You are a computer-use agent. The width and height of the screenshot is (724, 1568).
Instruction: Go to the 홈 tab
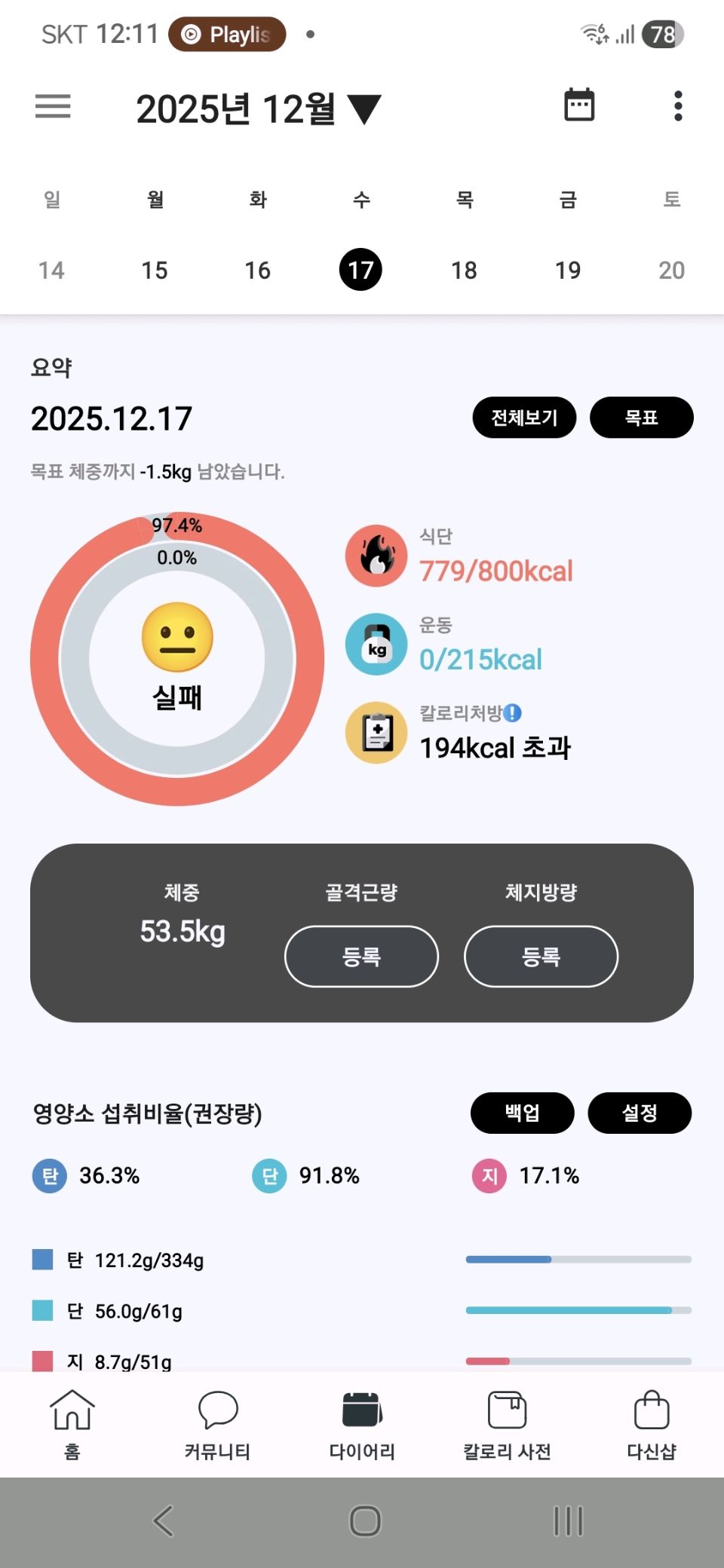tap(72, 1425)
